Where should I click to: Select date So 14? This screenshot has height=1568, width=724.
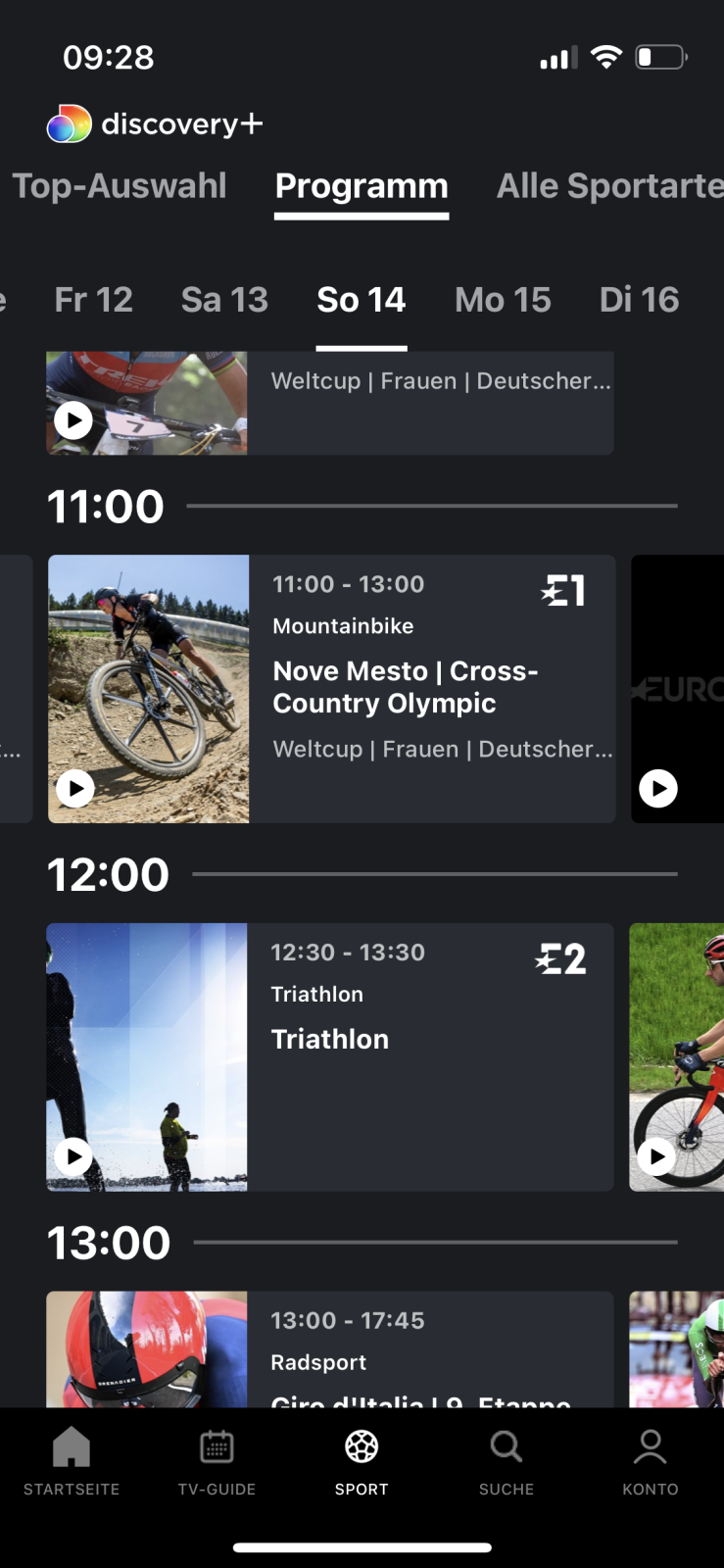tap(361, 300)
